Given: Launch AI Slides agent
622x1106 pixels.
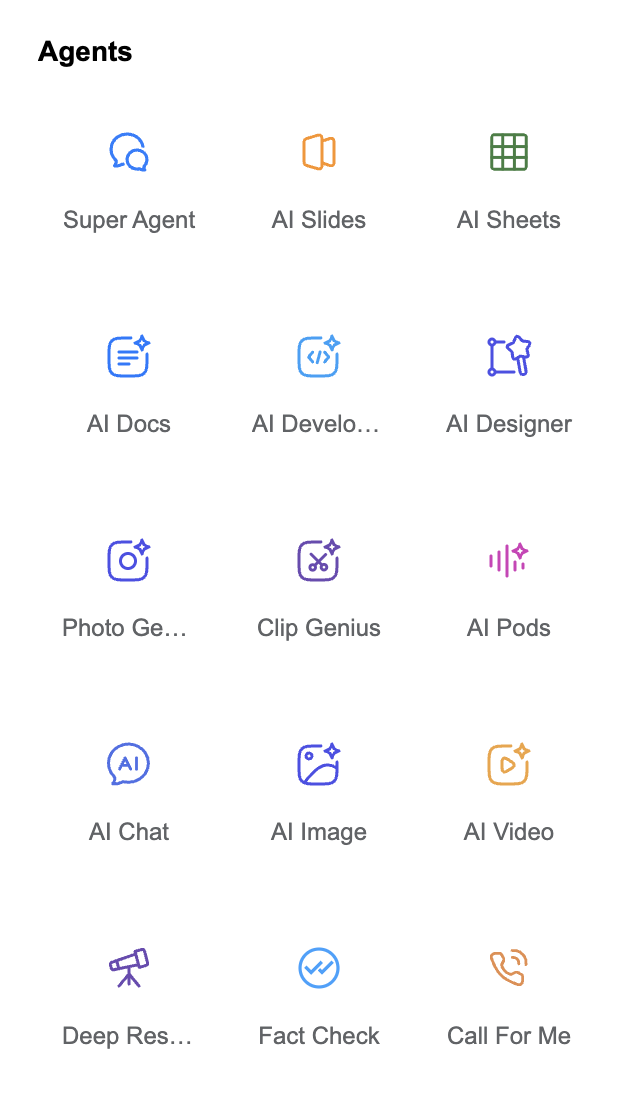Looking at the screenshot, I should coord(319,180).
